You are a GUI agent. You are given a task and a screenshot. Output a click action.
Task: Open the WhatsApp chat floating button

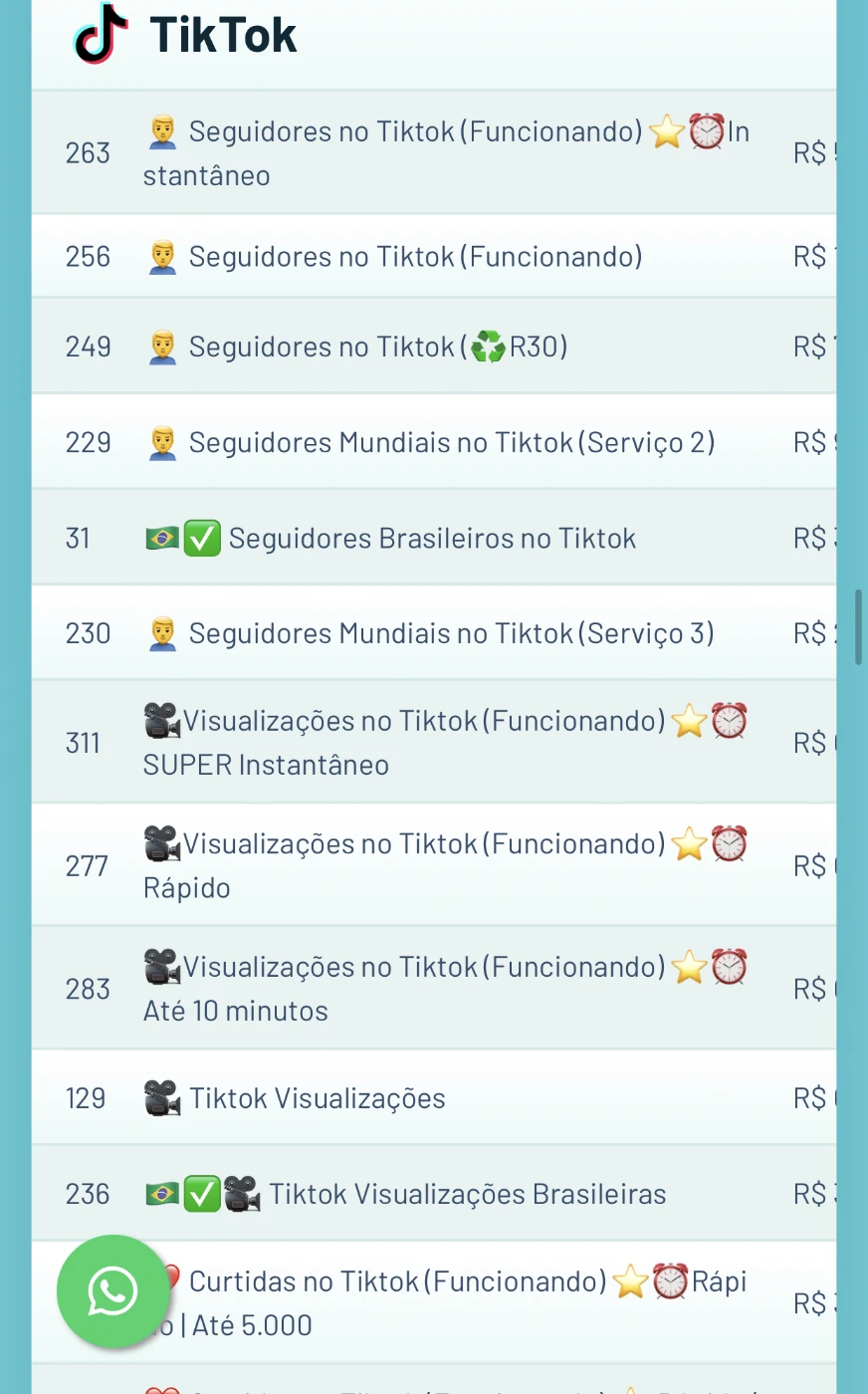112,1291
